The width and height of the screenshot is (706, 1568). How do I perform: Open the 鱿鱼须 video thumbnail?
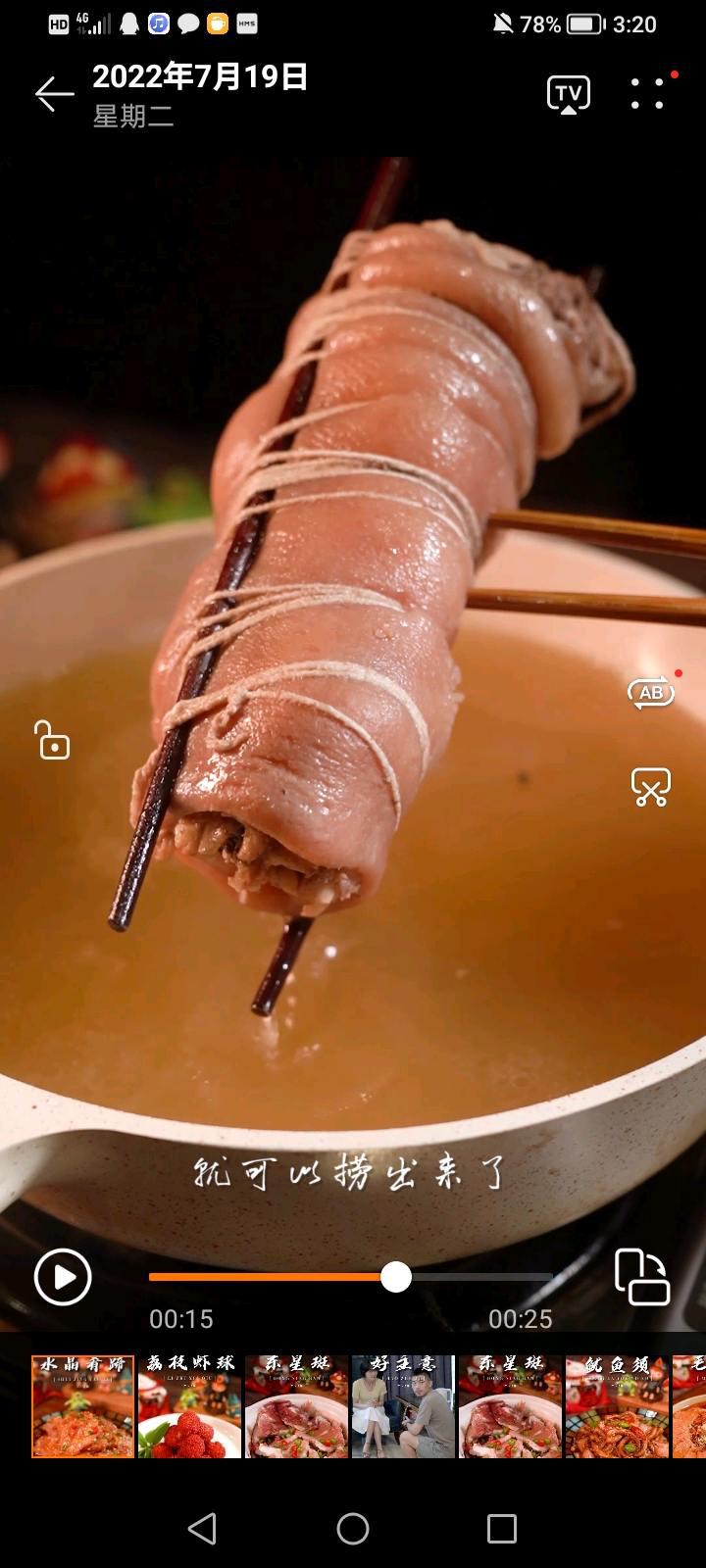[617, 1406]
